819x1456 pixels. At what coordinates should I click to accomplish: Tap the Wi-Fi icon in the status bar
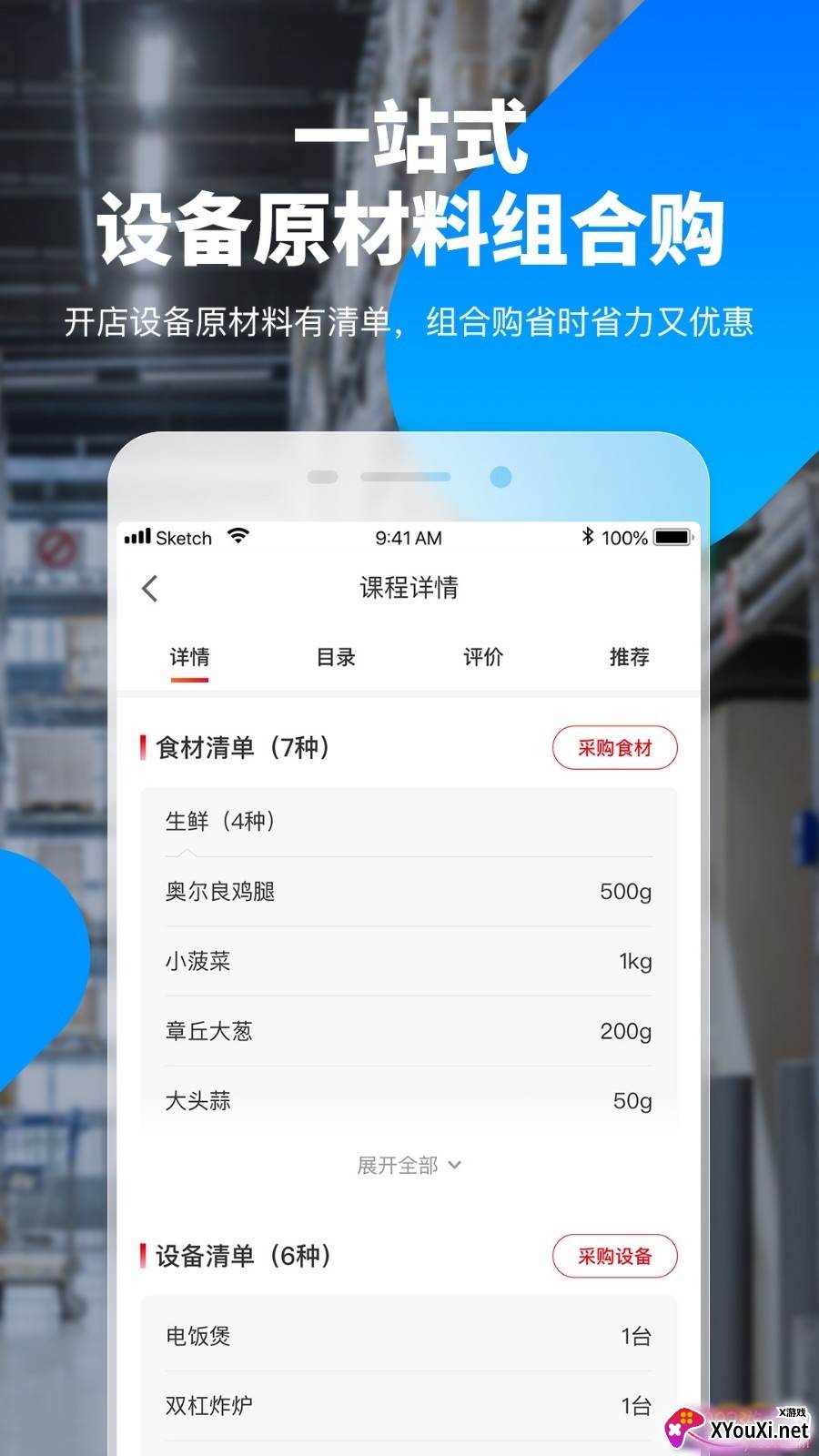(239, 537)
